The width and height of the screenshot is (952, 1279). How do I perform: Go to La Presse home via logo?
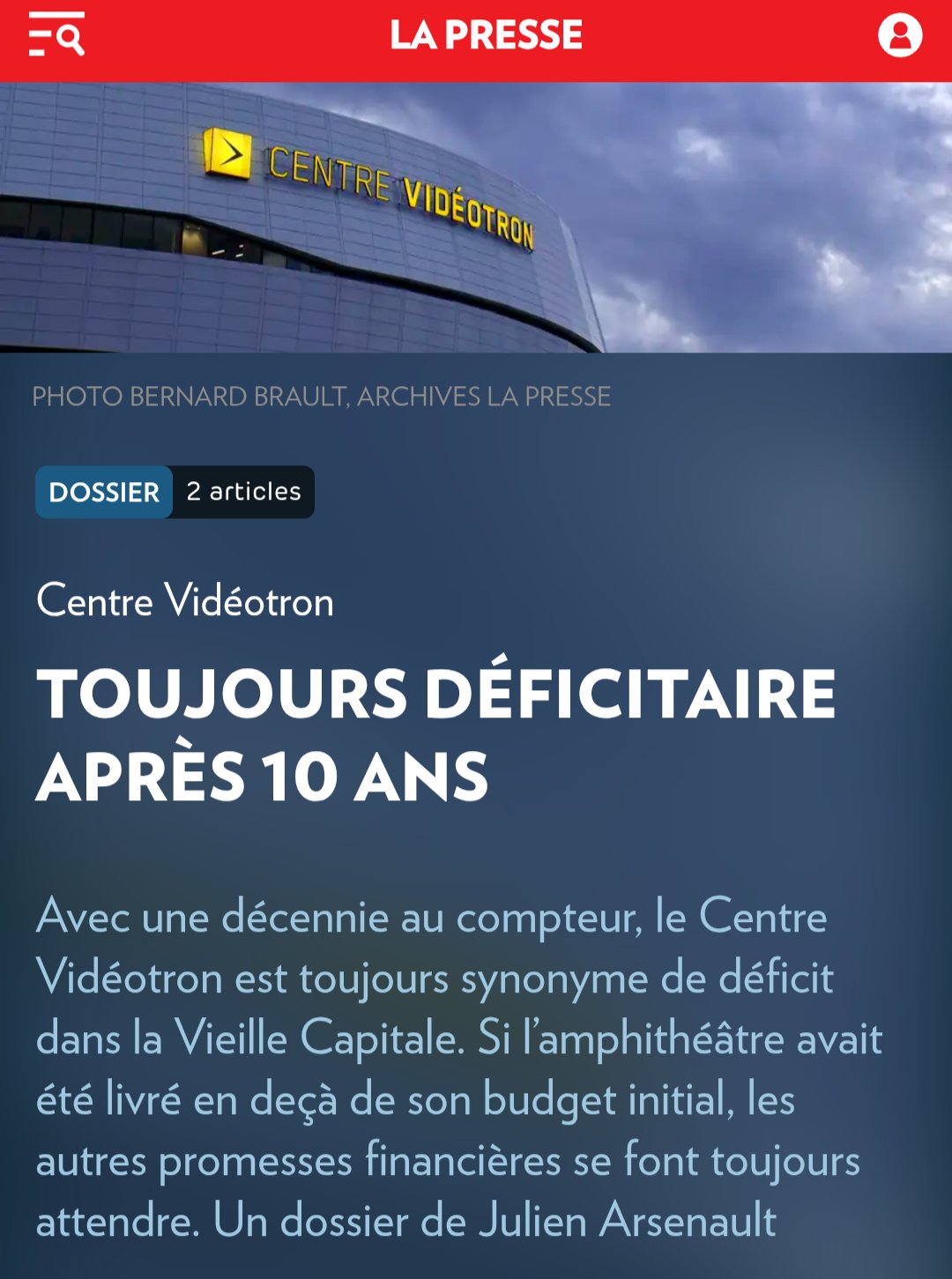pyautogui.click(x=486, y=35)
